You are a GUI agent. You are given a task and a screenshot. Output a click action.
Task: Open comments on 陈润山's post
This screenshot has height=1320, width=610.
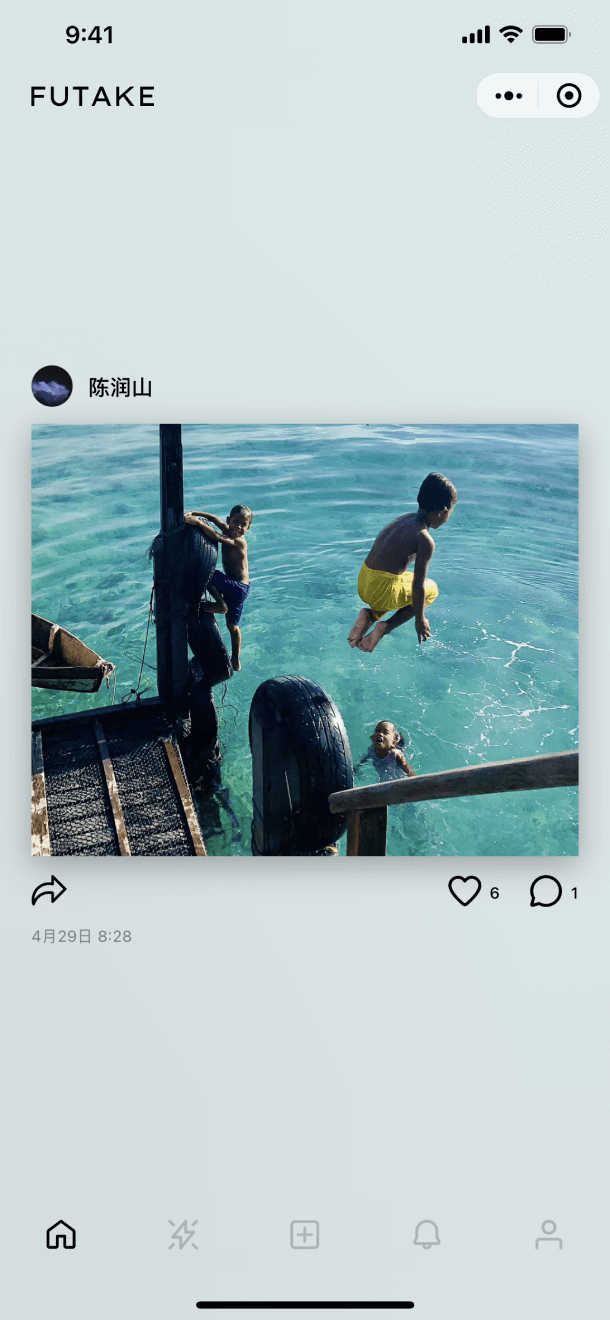click(x=546, y=891)
